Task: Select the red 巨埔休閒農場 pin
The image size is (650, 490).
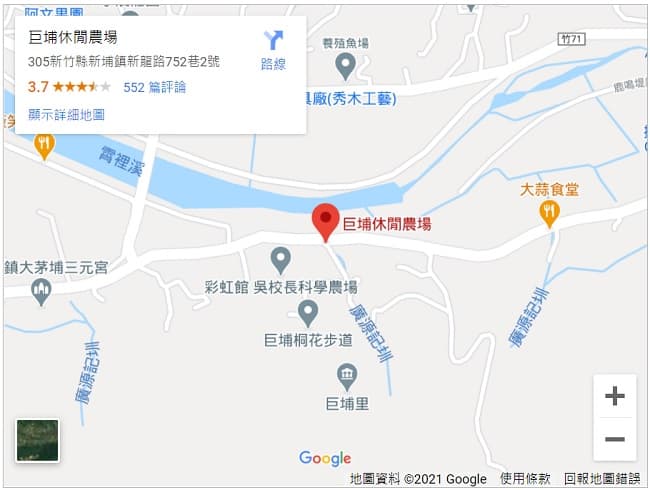Action: tap(325, 221)
